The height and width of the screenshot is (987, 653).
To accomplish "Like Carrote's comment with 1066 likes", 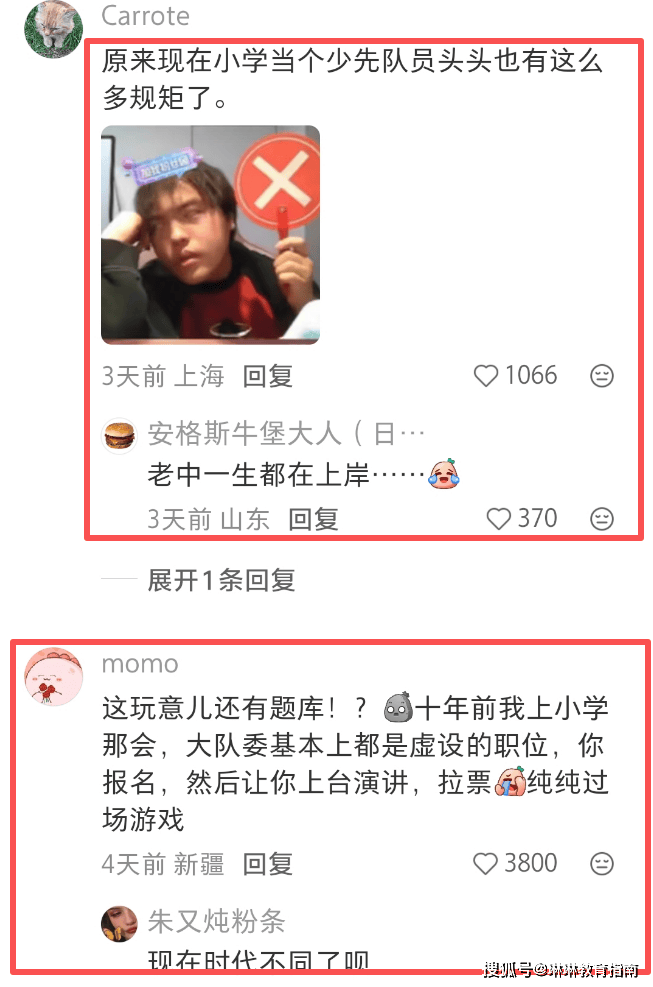I will [x=486, y=376].
